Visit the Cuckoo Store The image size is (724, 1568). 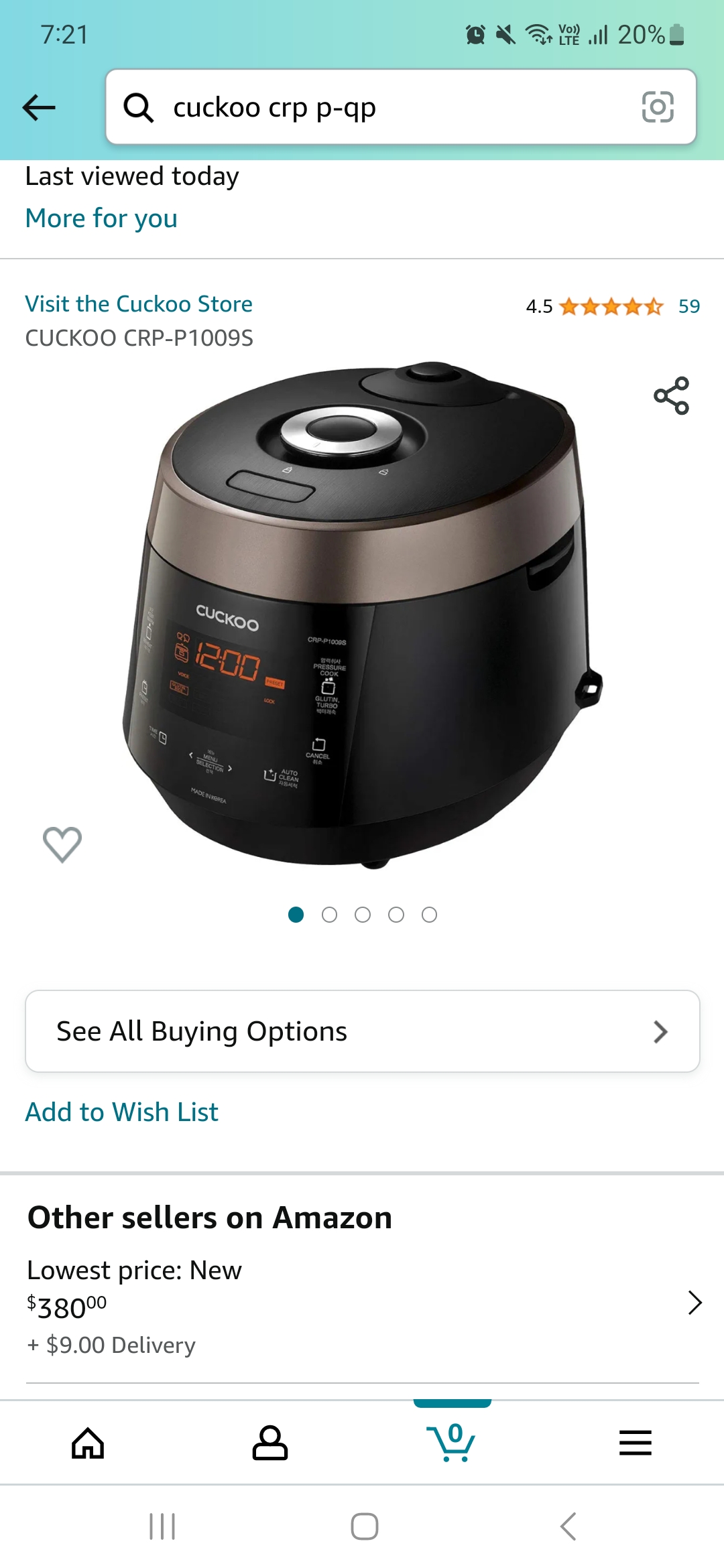[x=139, y=304]
